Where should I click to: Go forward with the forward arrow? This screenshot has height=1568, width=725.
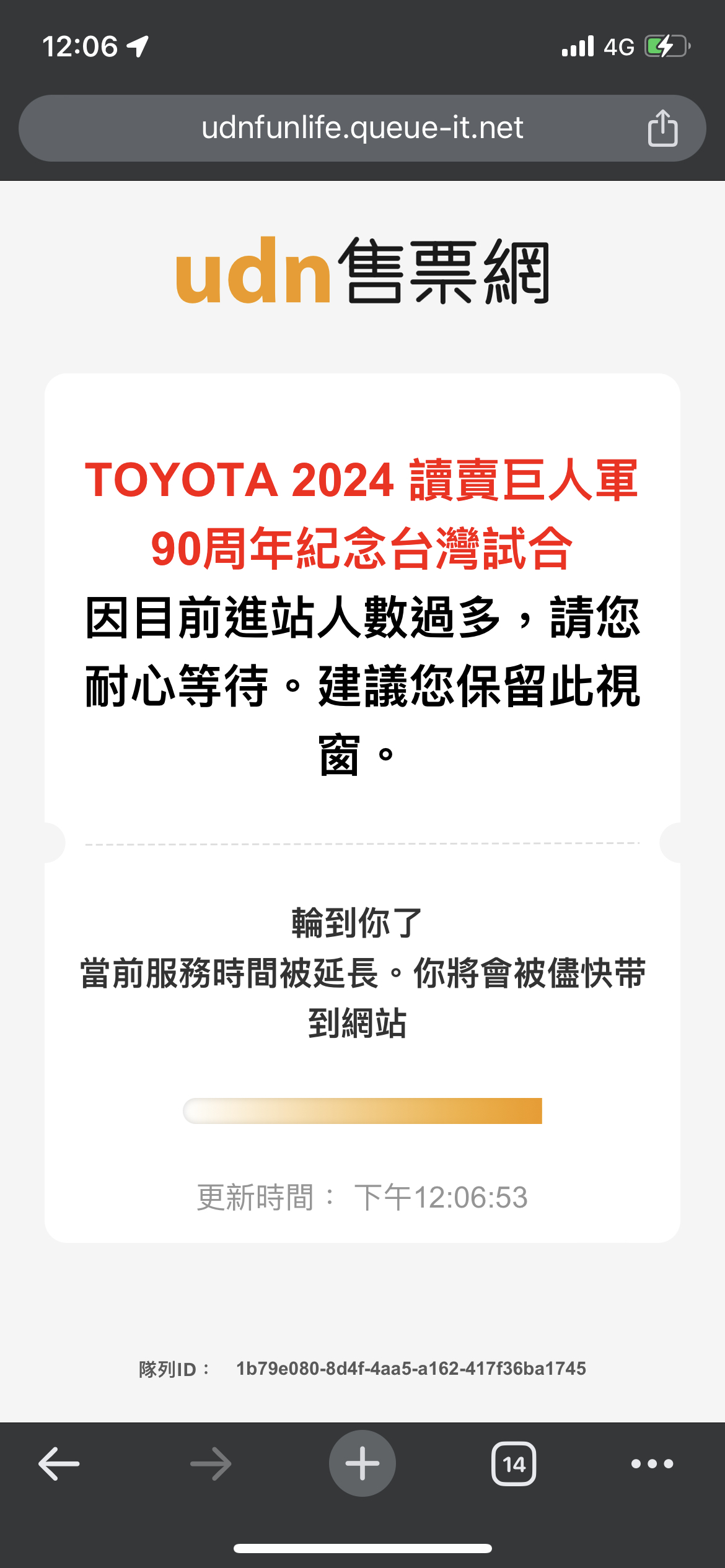[x=211, y=1464]
